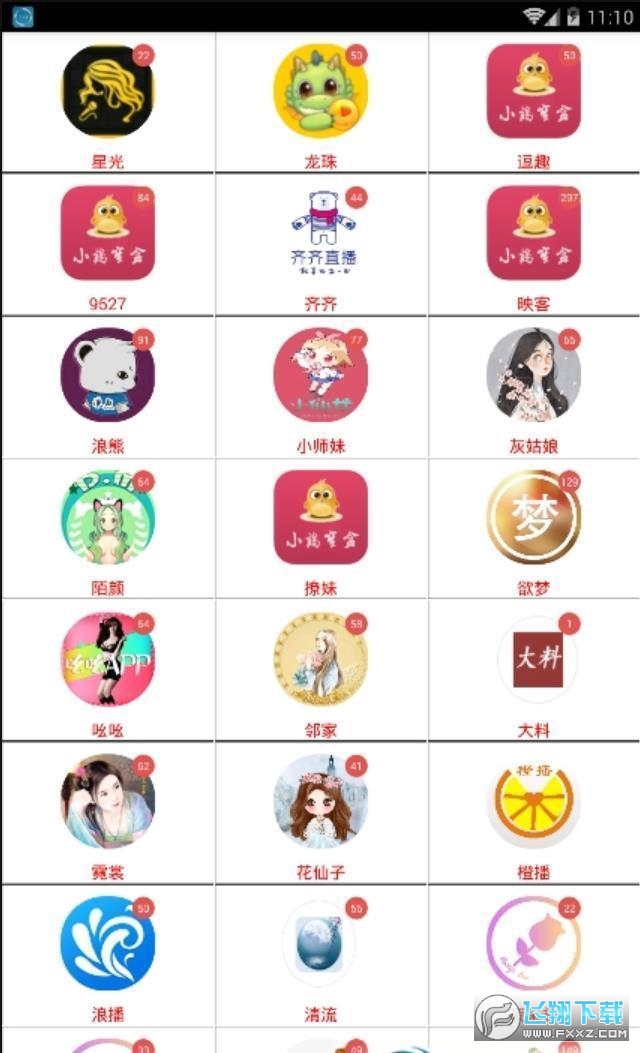This screenshot has width=640, height=1053.
Task: Open the 逗趣 platform tile
Action: tap(534, 92)
